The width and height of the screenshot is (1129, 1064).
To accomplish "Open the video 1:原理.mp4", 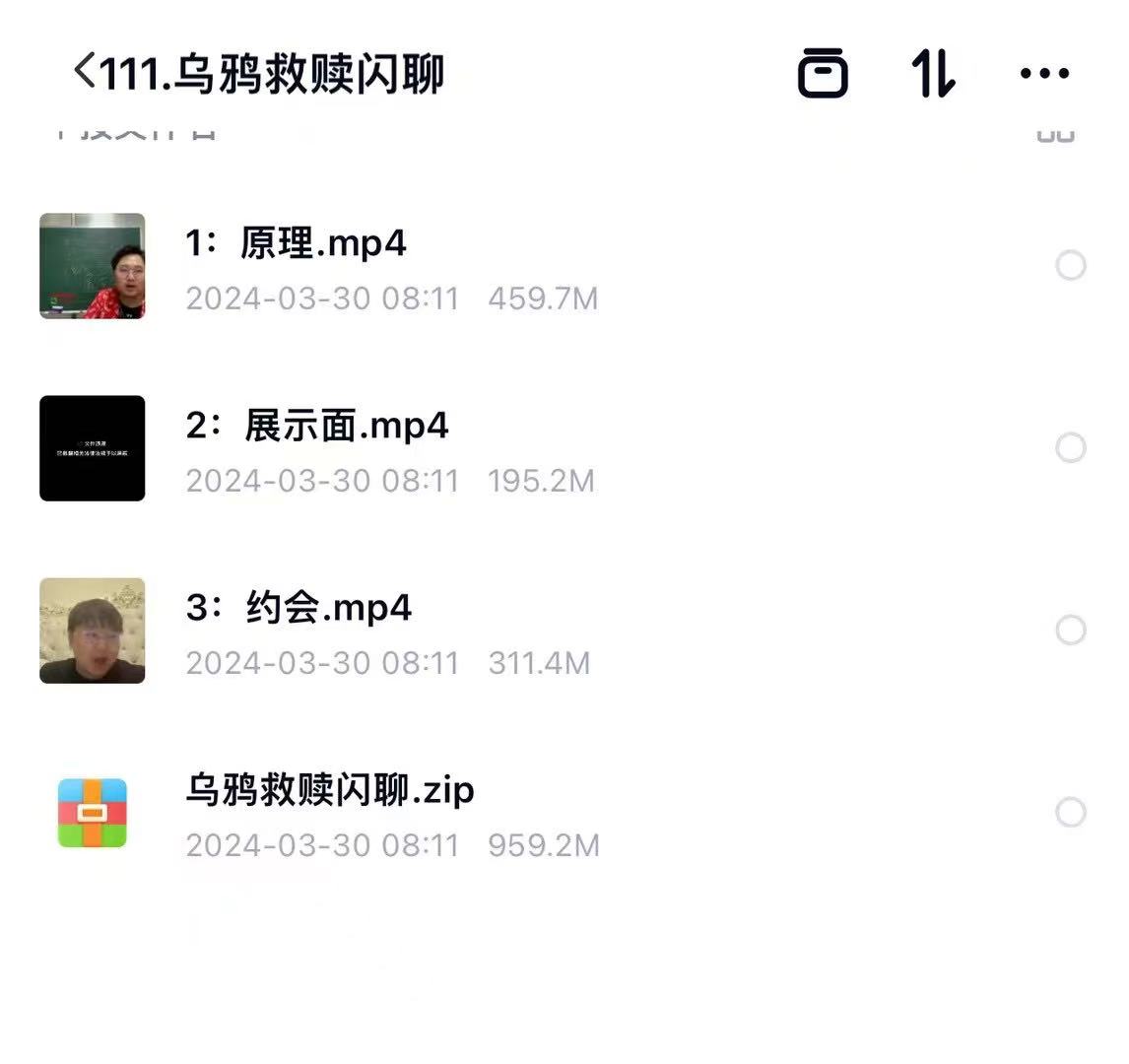I will (296, 243).
